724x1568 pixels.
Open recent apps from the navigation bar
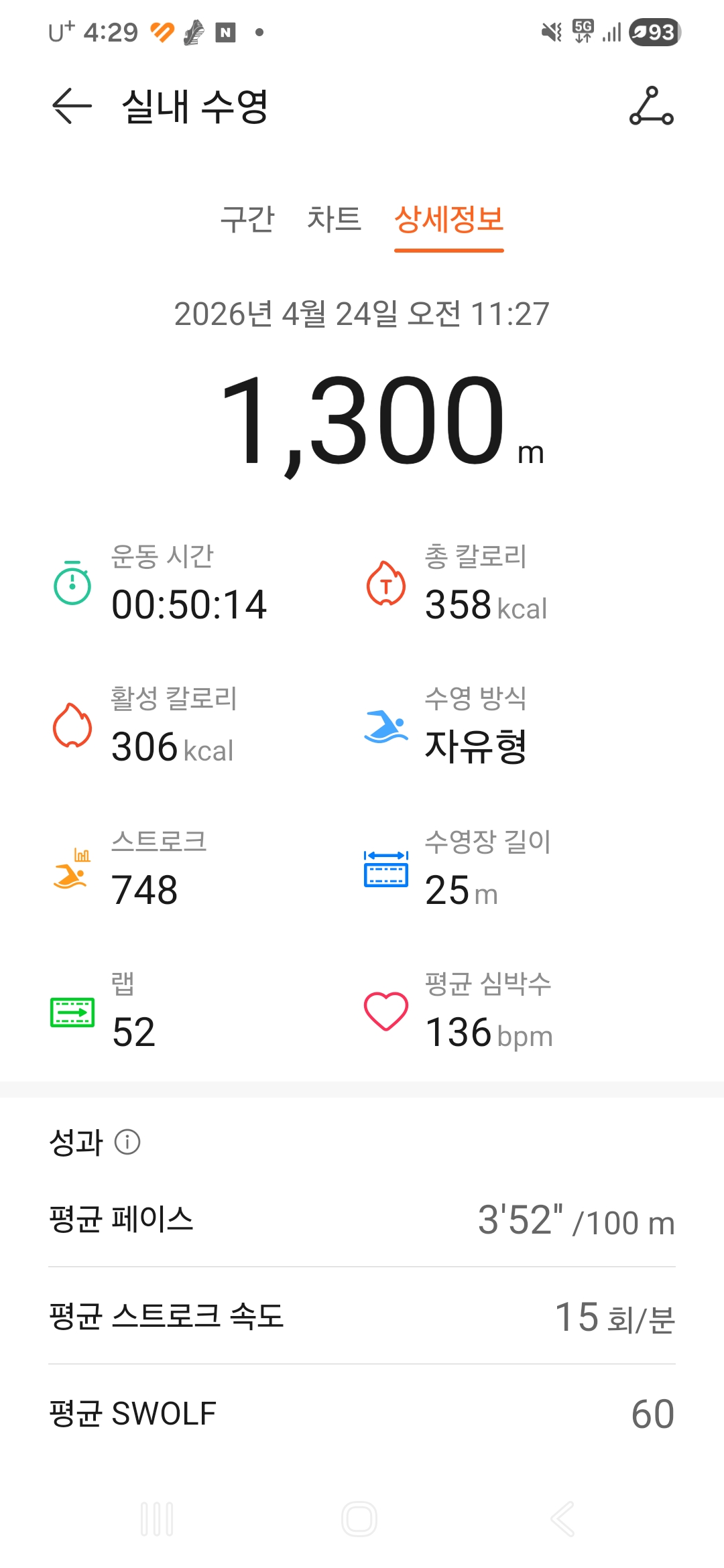coord(157,1518)
